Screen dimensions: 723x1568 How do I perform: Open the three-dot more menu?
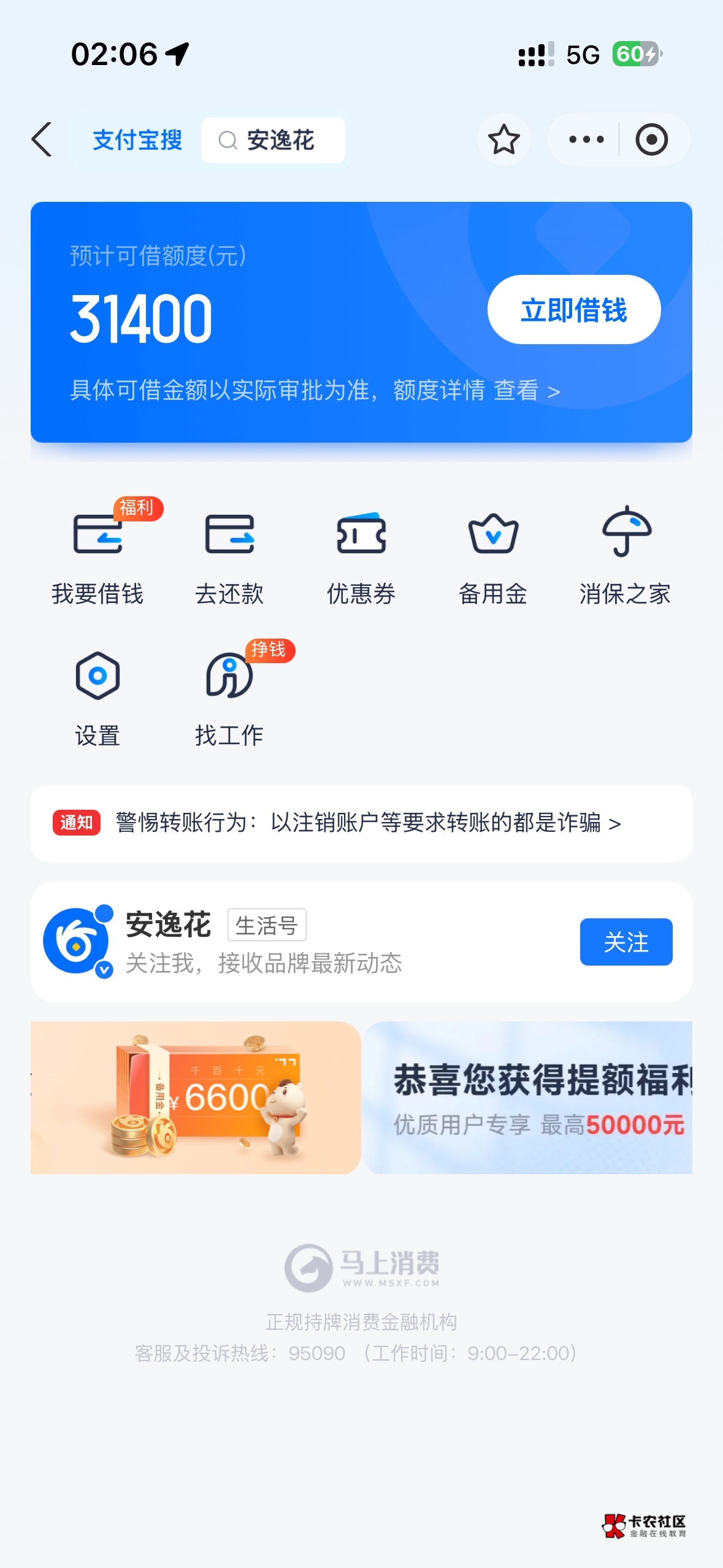[x=586, y=140]
